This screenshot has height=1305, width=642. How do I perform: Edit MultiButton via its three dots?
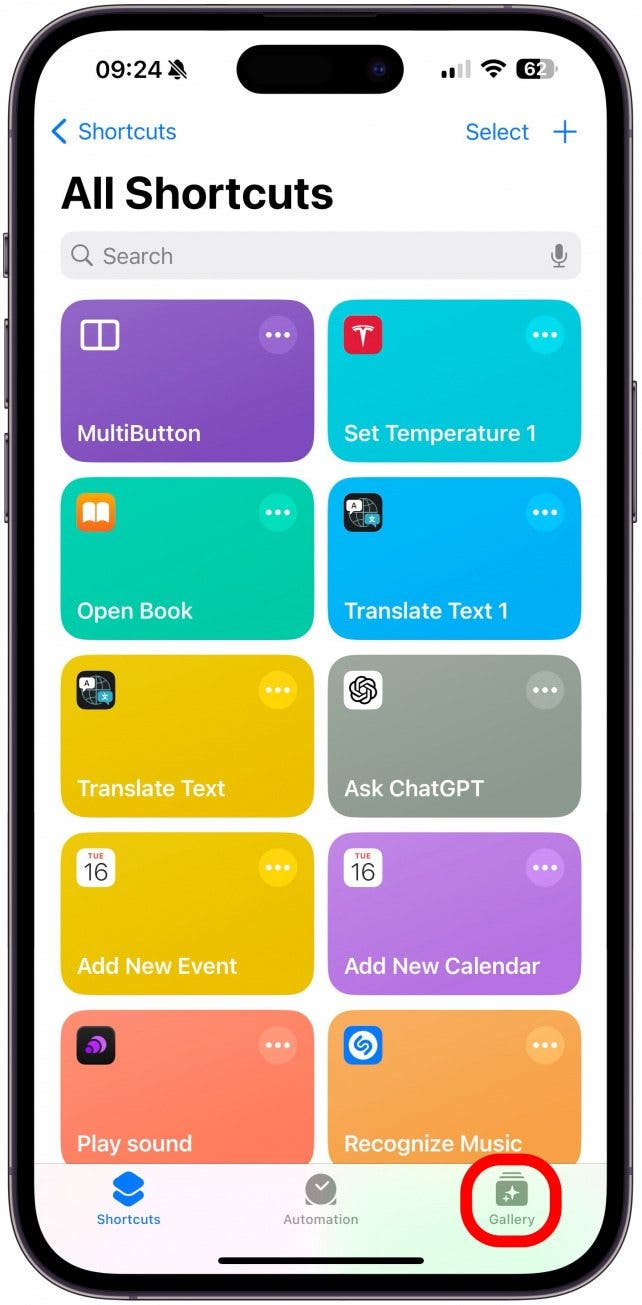[x=278, y=335]
